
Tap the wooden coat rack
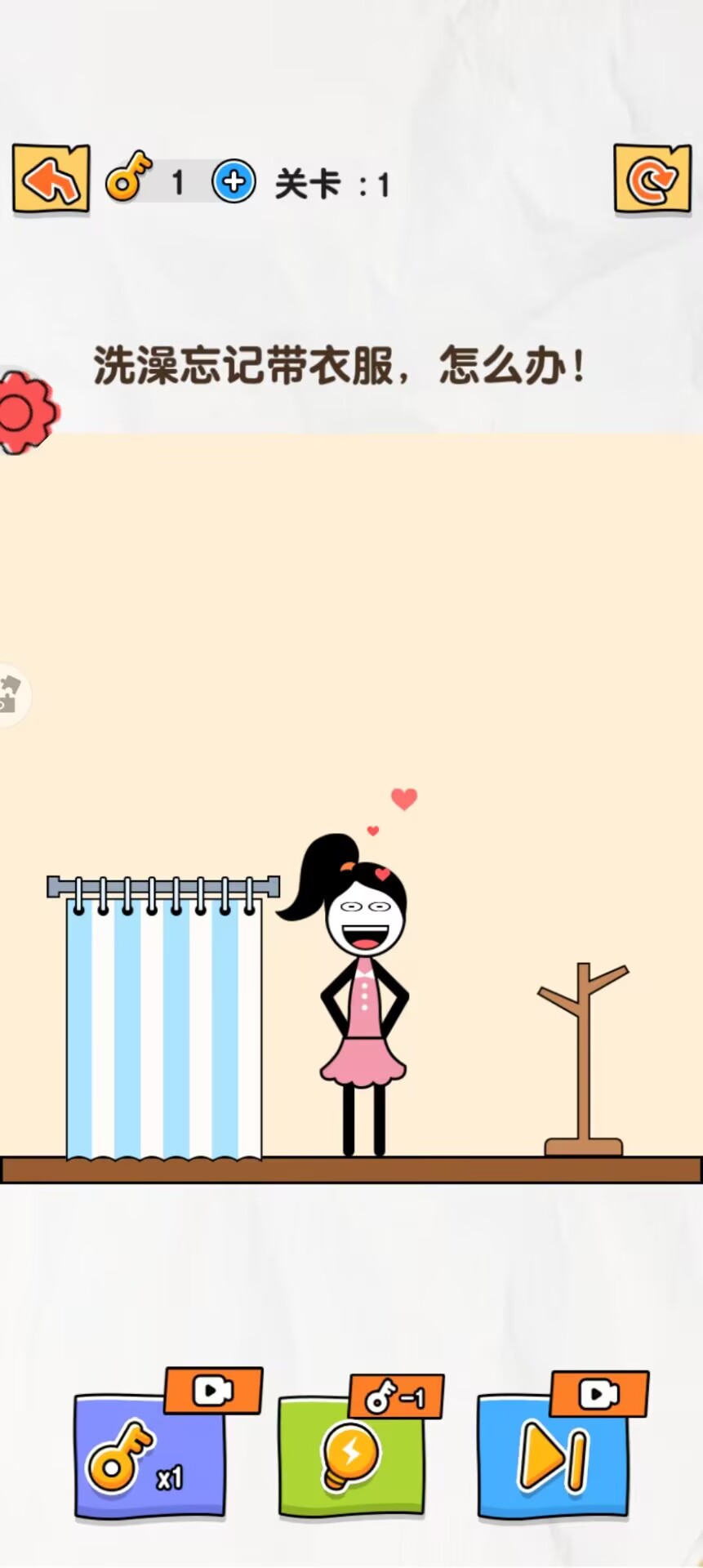pos(583,1059)
